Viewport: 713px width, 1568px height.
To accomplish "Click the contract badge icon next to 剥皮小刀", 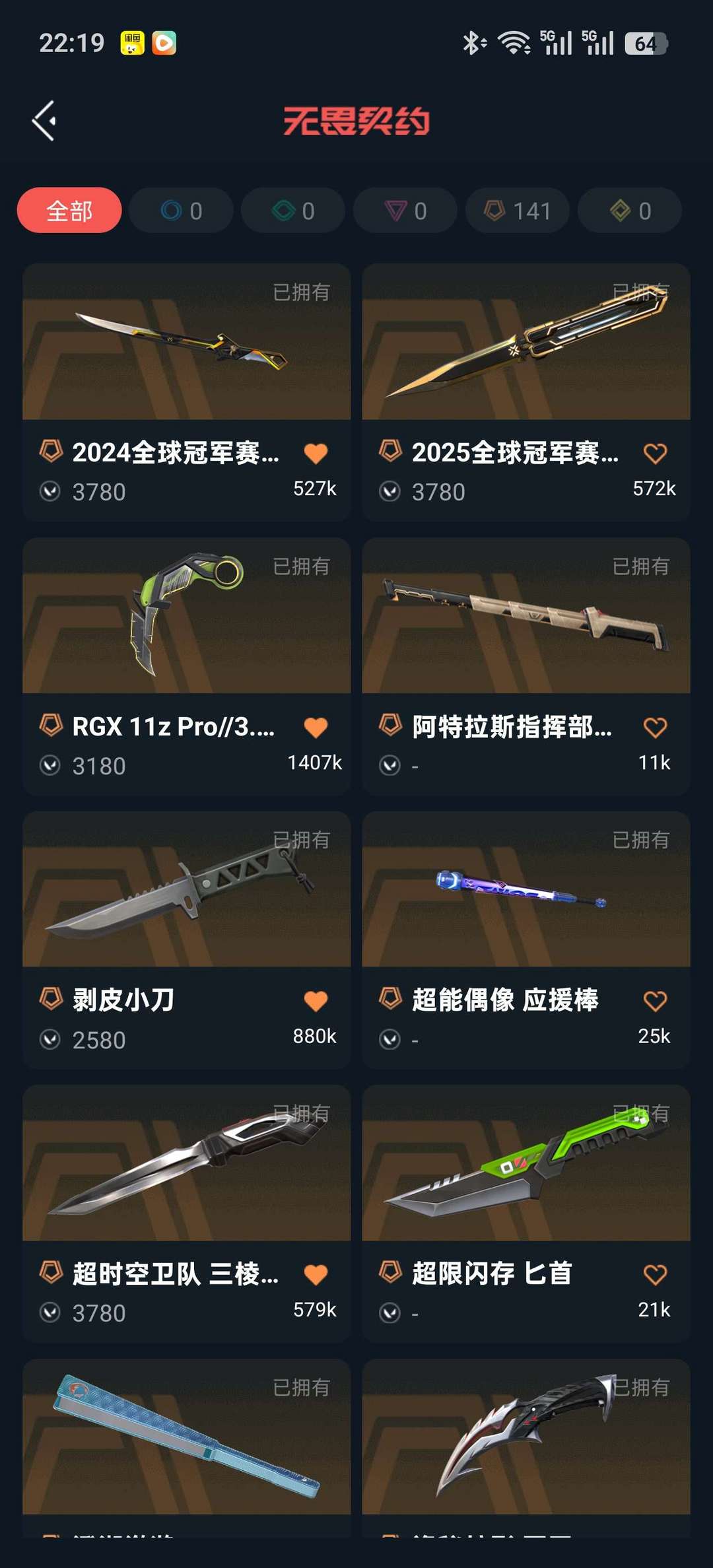I will coord(50,1000).
